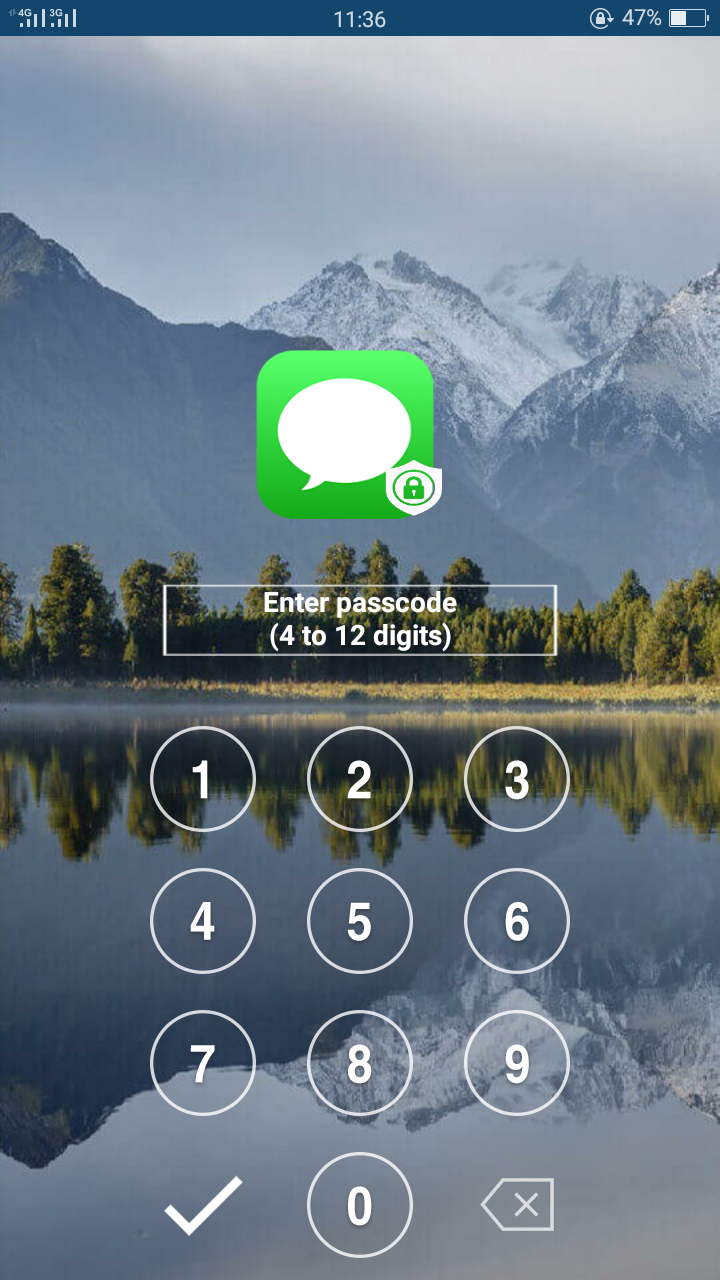Tap the number 2 key
Image resolution: width=720 pixels, height=1280 pixels.
[360, 779]
